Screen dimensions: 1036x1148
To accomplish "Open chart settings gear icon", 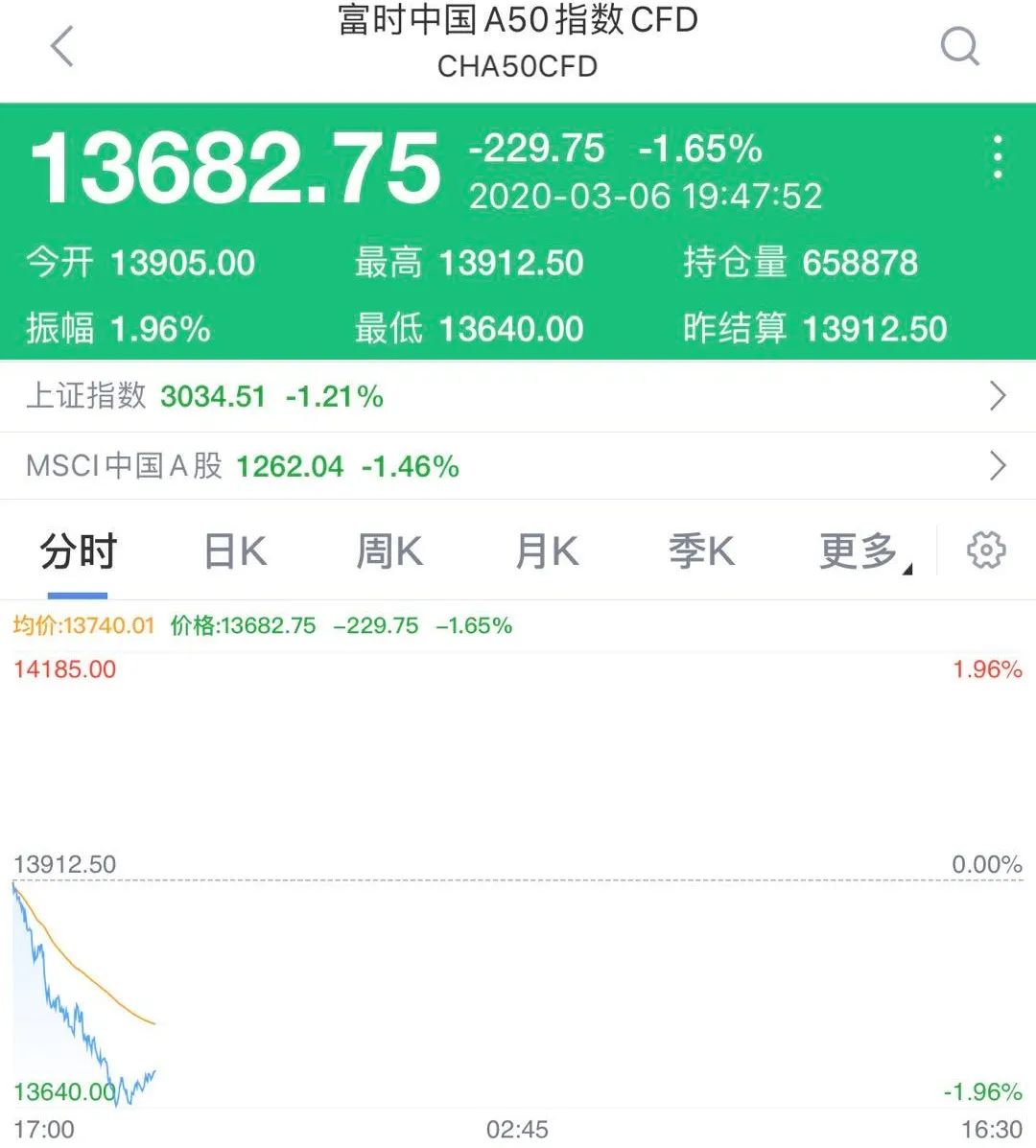I will tap(986, 551).
